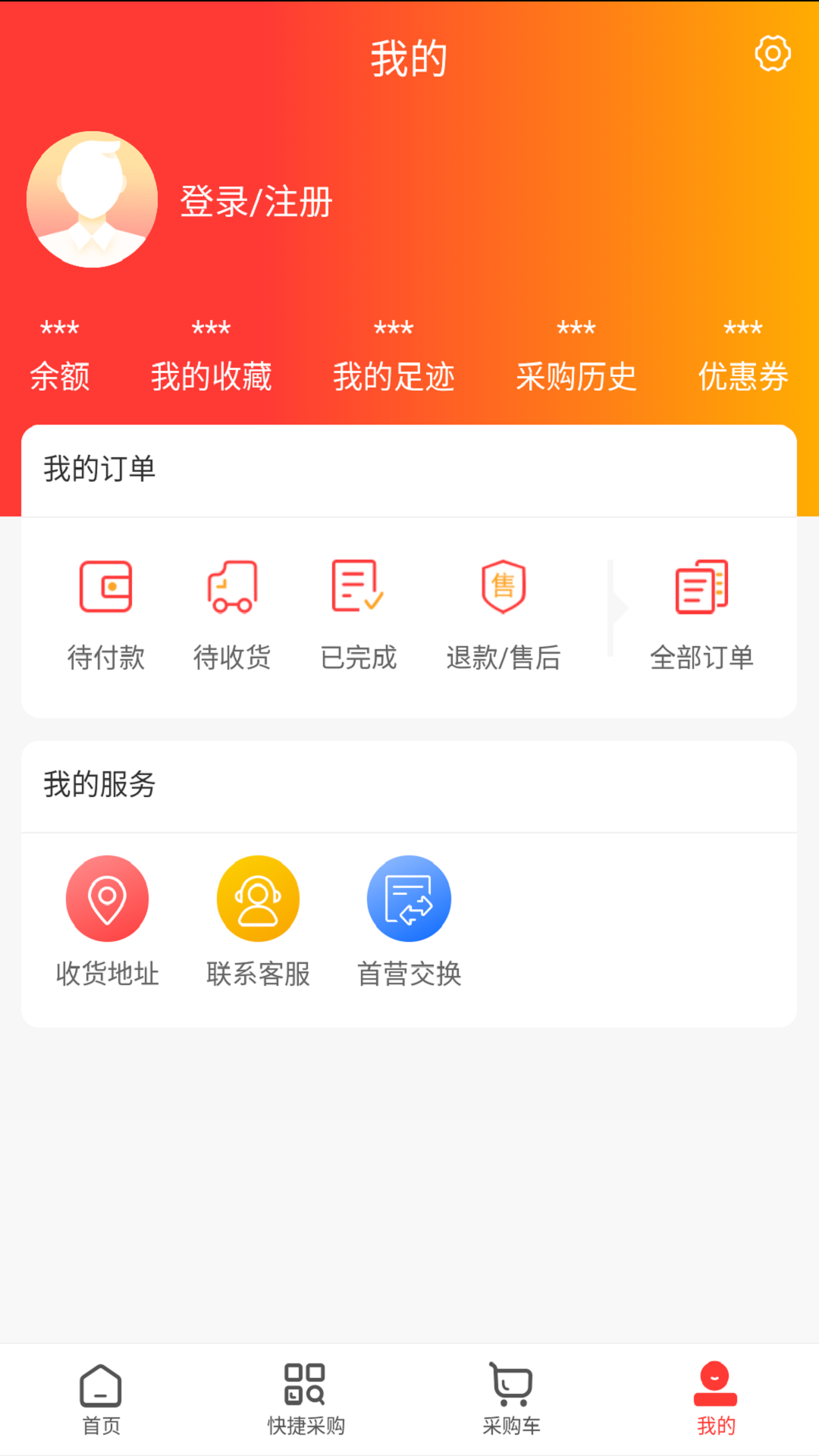
Task: View 余额 balance
Action: point(60,357)
